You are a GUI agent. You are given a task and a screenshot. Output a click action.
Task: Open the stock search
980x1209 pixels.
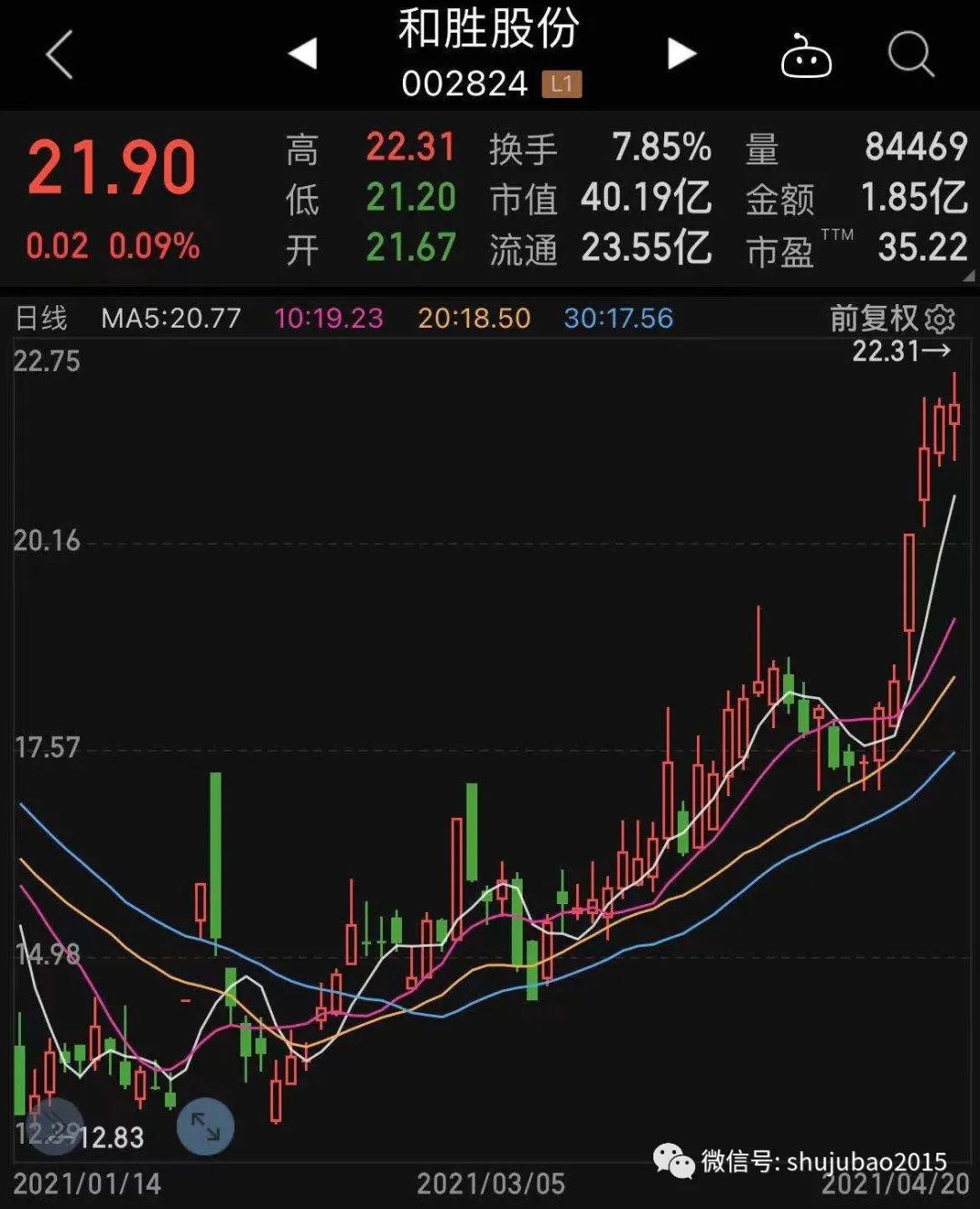coord(910,56)
